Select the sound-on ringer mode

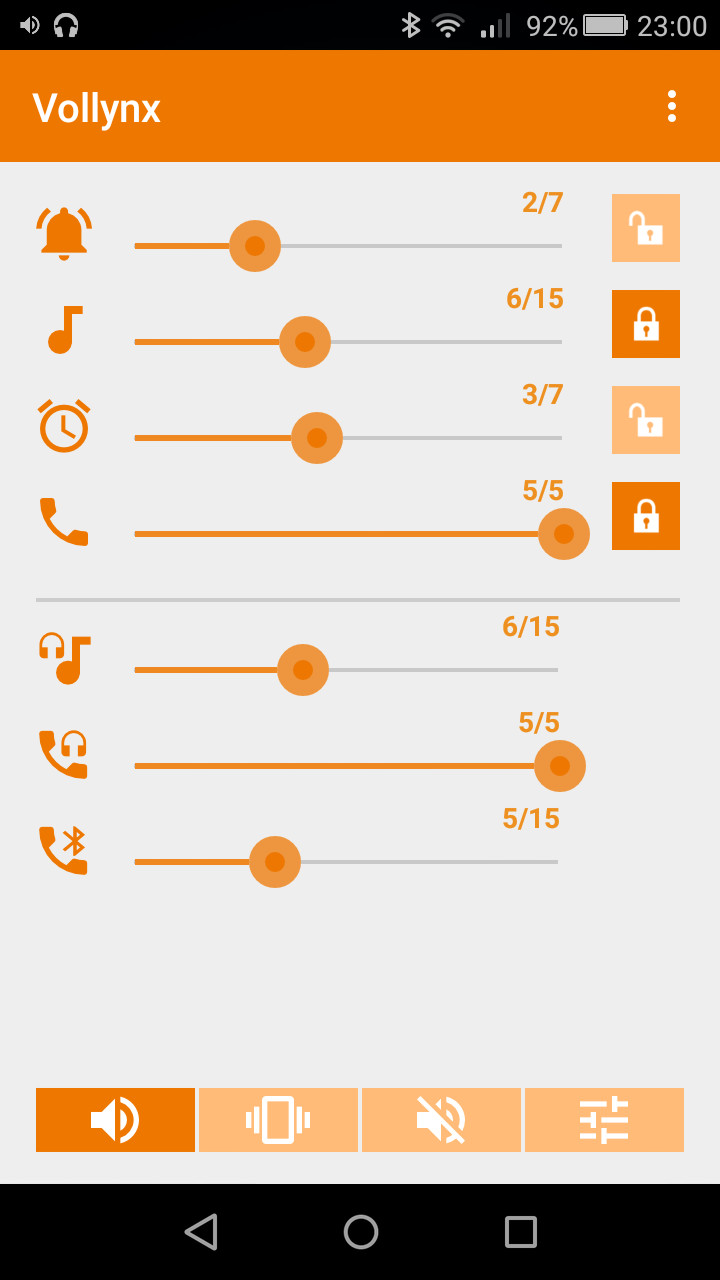(x=116, y=1120)
